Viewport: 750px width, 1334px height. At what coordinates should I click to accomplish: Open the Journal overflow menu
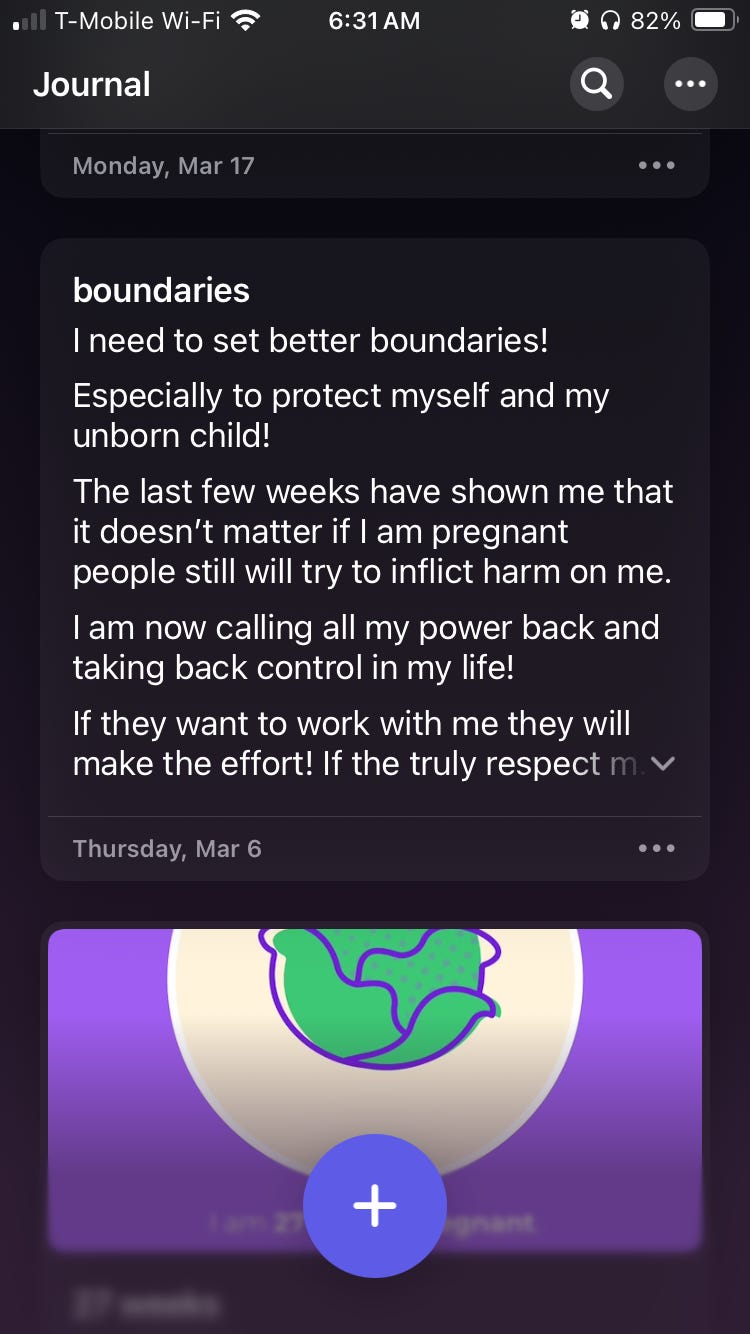tap(690, 84)
